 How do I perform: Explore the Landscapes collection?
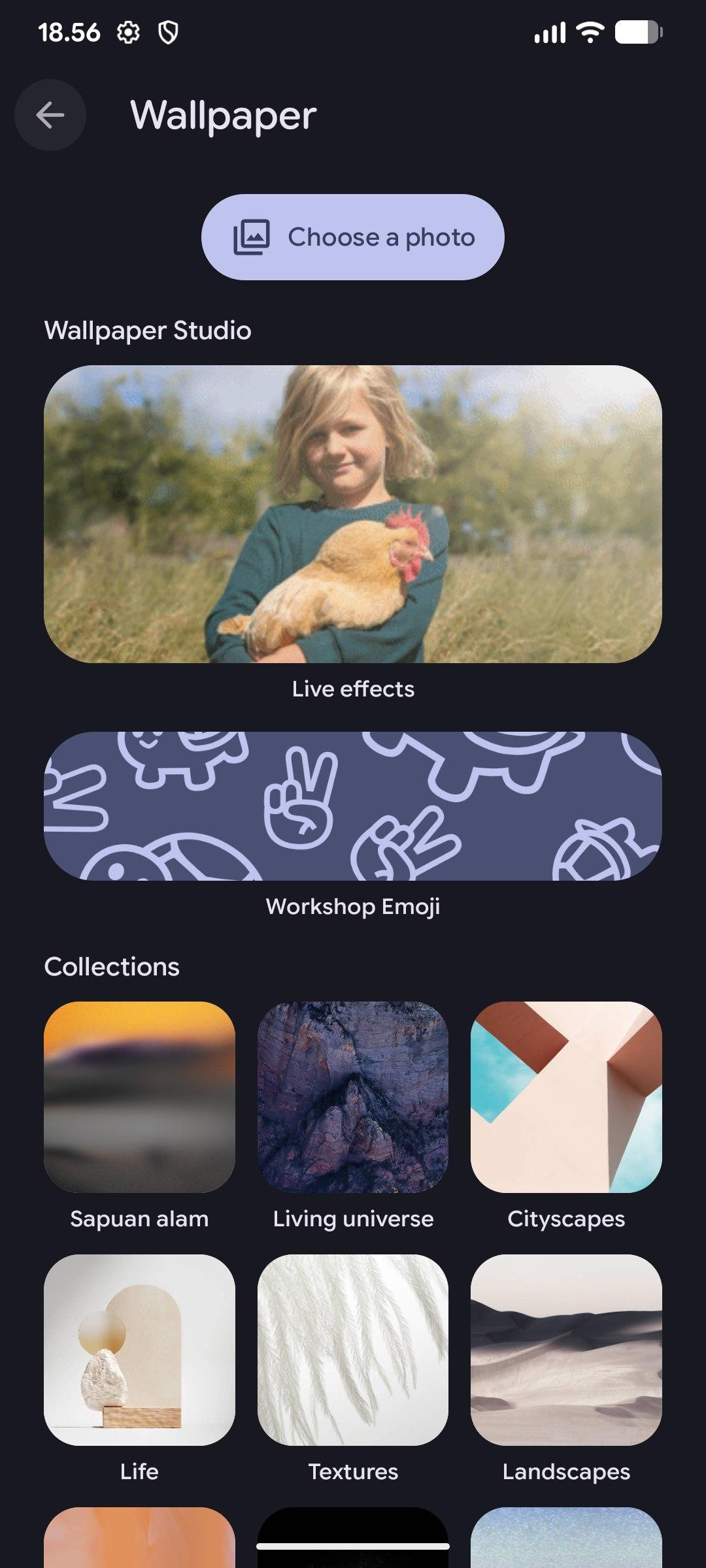pyautogui.click(x=566, y=1350)
